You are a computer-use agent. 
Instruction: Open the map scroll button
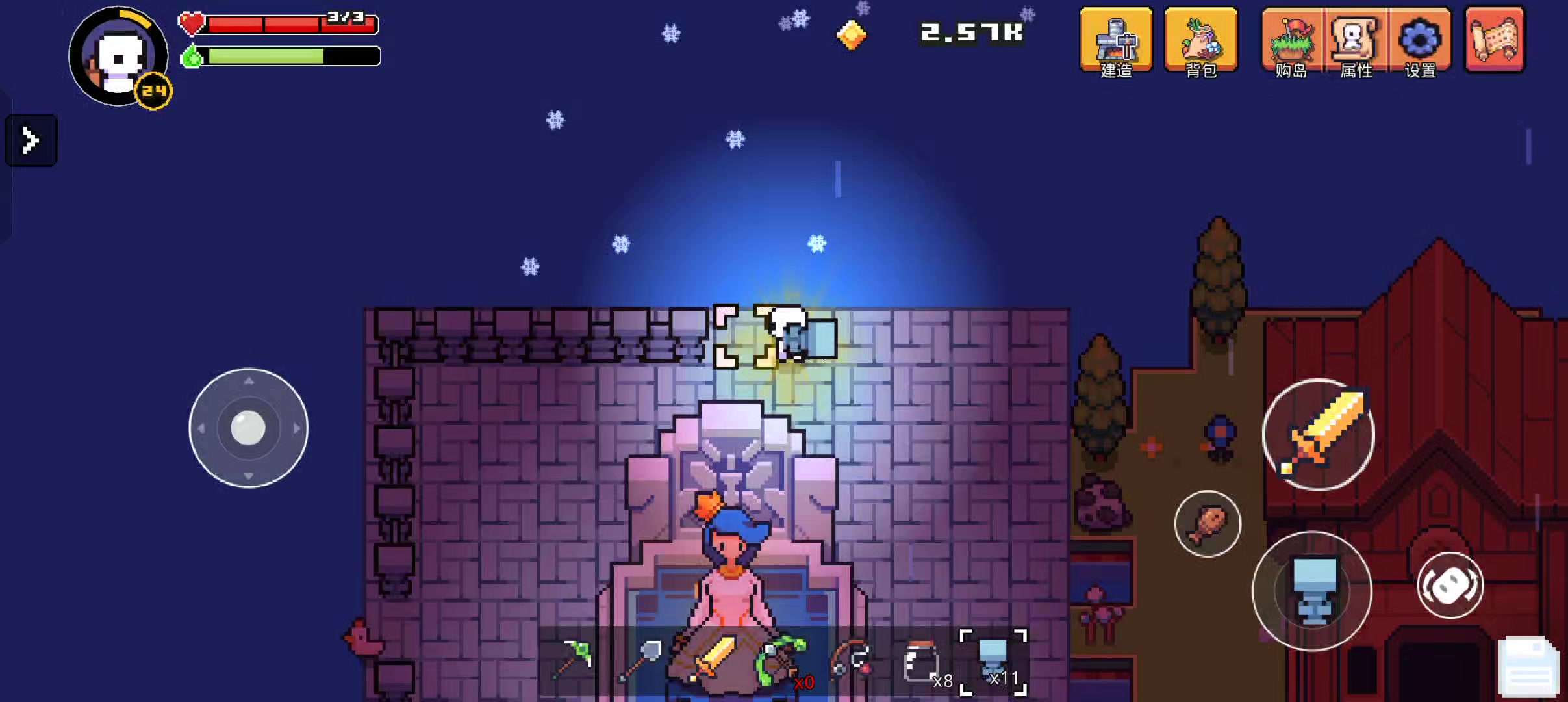(1495, 39)
